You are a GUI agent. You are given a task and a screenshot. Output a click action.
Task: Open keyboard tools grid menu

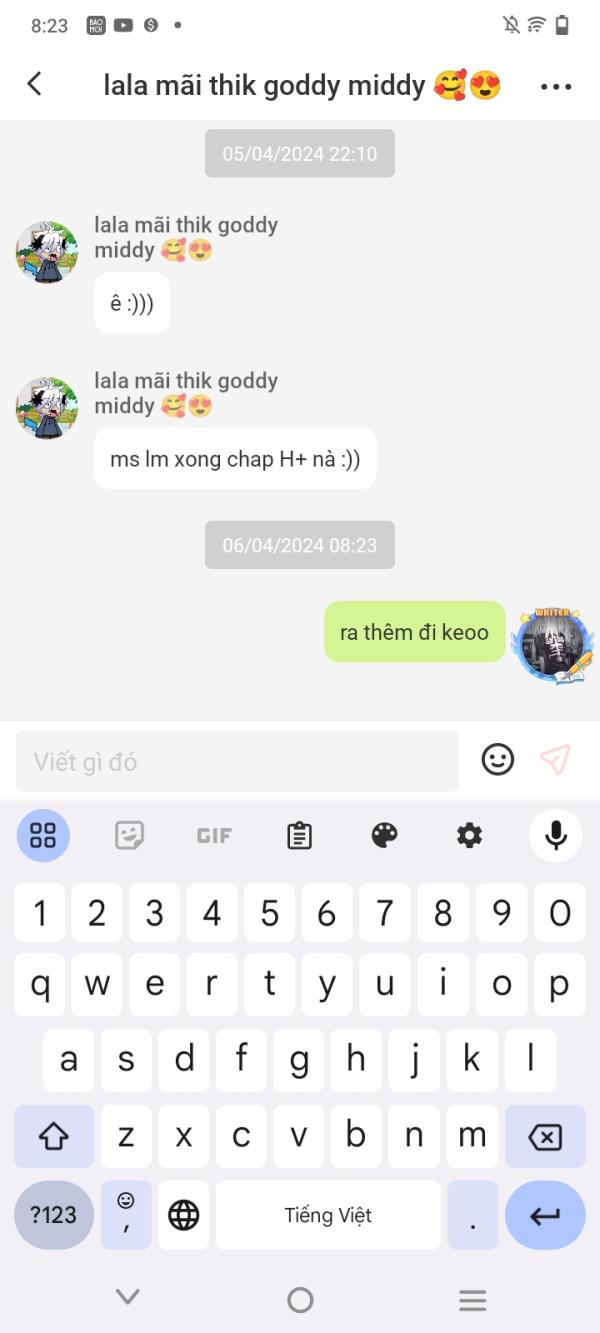pyautogui.click(x=43, y=835)
